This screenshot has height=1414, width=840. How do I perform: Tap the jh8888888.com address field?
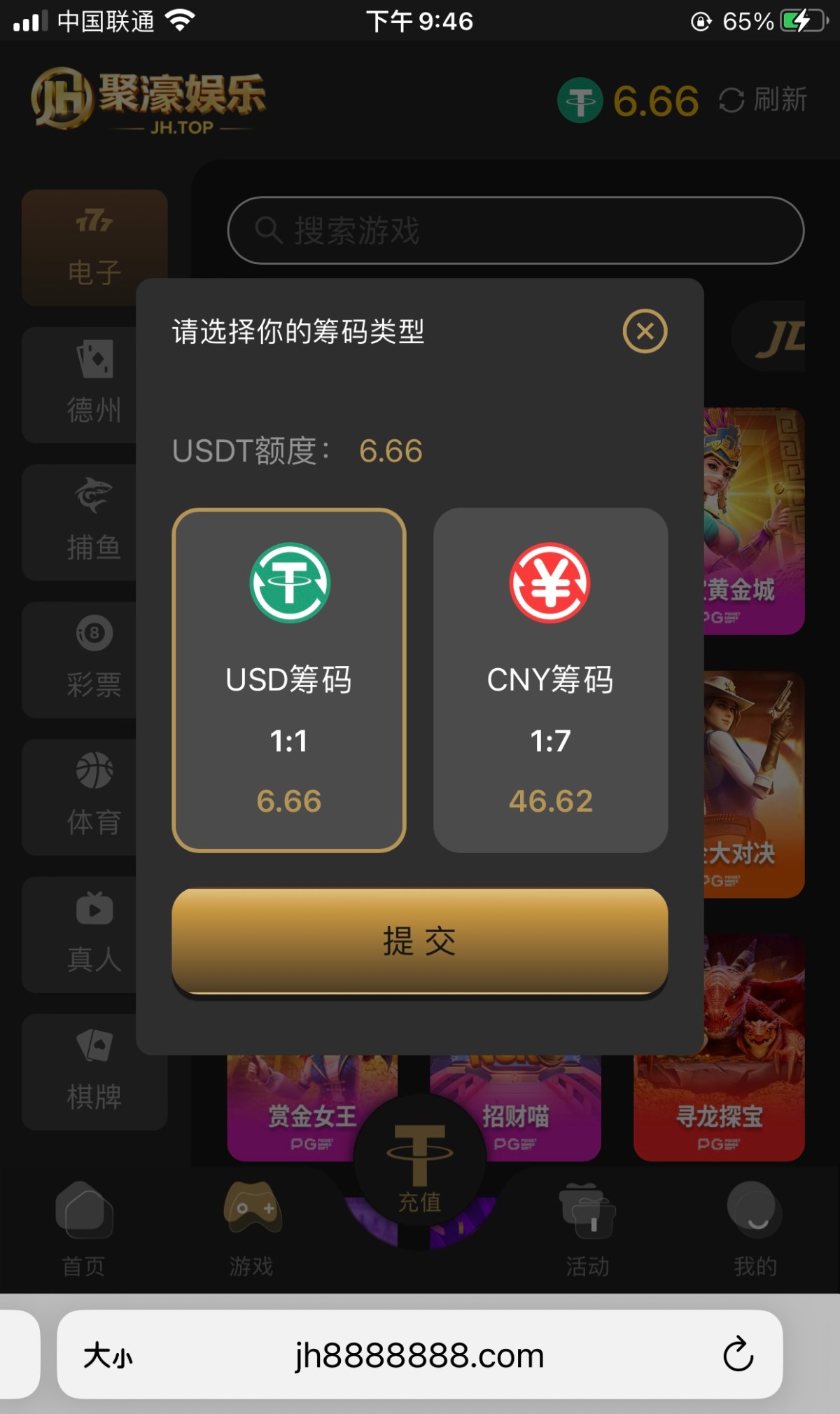(x=419, y=1356)
